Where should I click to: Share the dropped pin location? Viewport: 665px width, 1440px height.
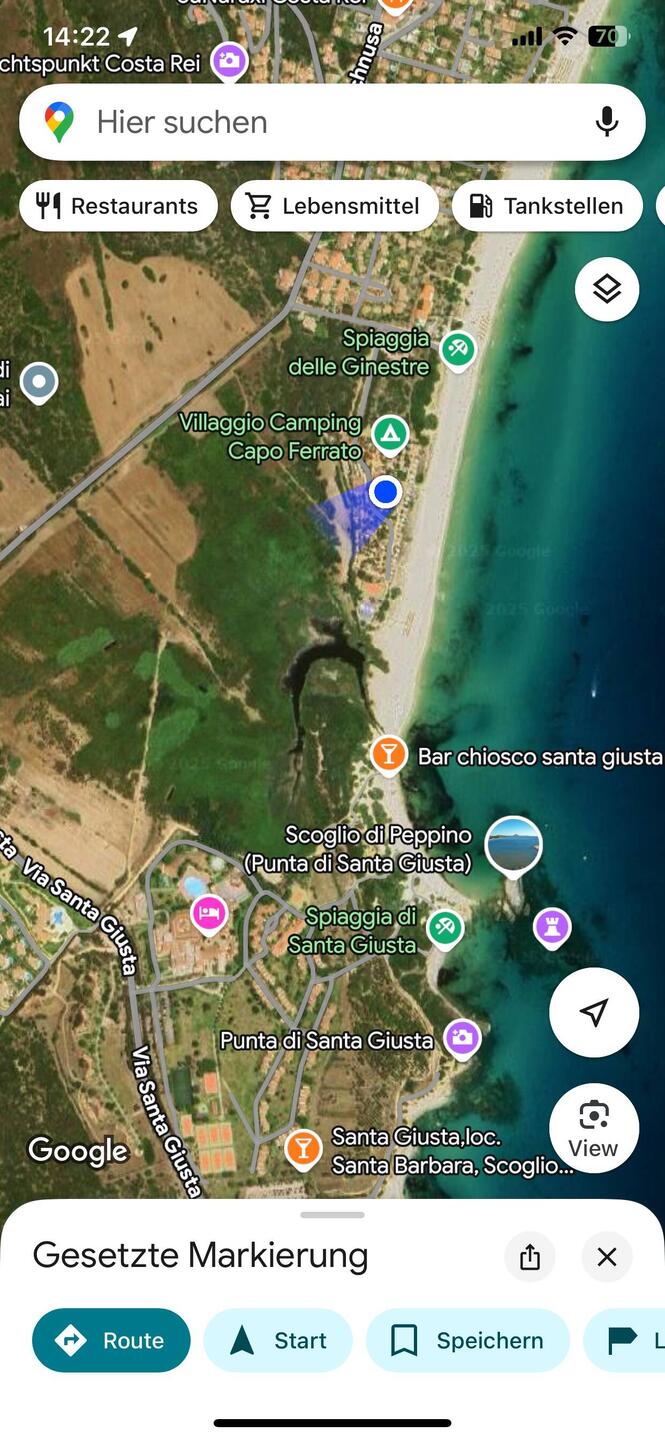tap(530, 1257)
